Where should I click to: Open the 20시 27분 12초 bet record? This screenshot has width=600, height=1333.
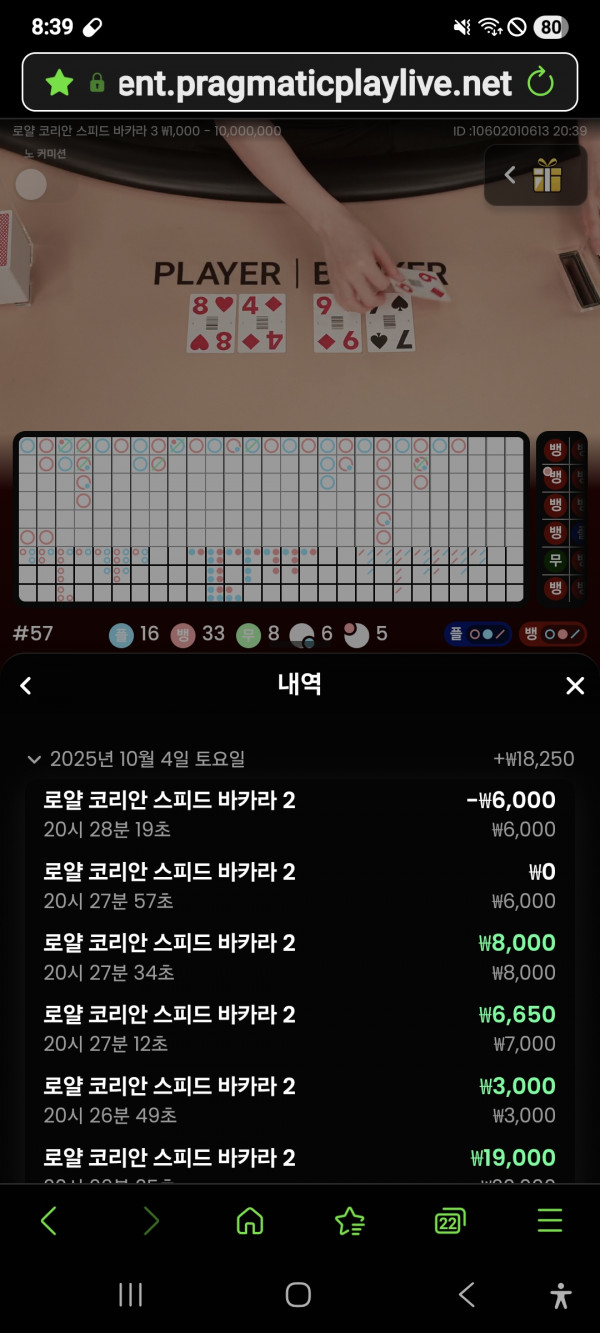[300, 1029]
